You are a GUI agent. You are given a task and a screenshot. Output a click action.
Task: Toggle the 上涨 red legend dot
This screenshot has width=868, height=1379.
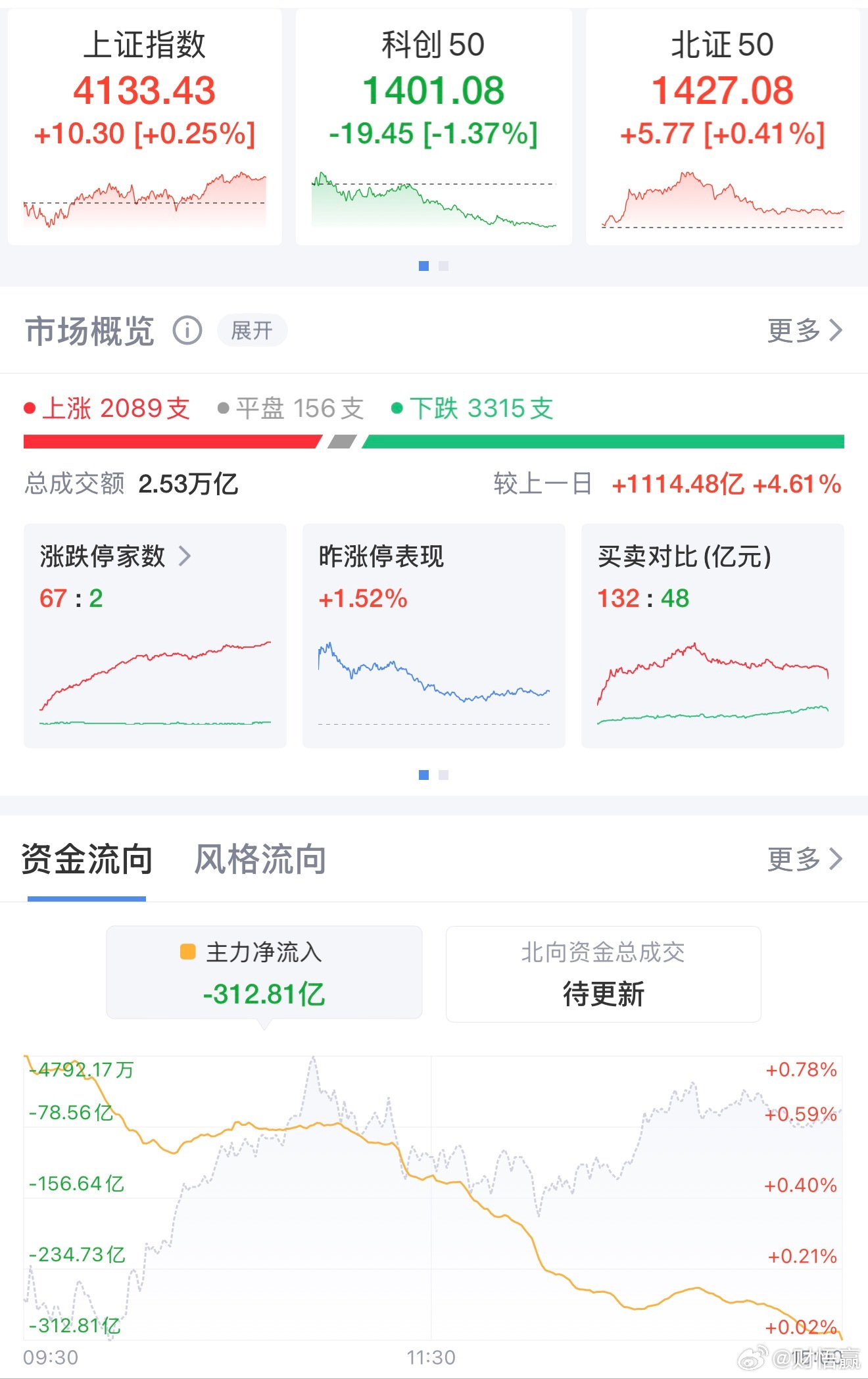(30, 408)
